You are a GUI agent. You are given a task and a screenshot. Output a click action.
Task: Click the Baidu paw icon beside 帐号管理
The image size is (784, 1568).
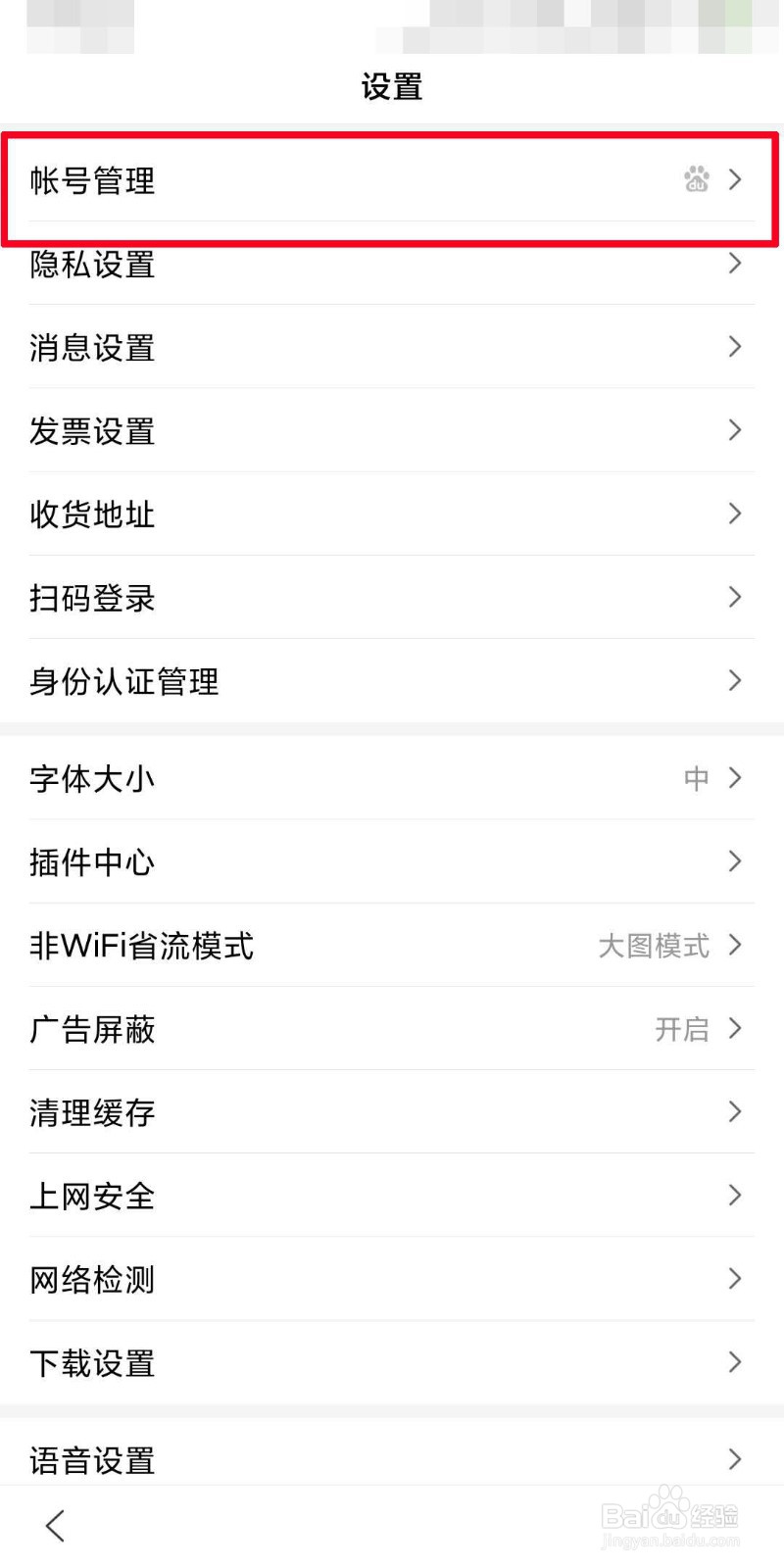pyautogui.click(x=695, y=180)
